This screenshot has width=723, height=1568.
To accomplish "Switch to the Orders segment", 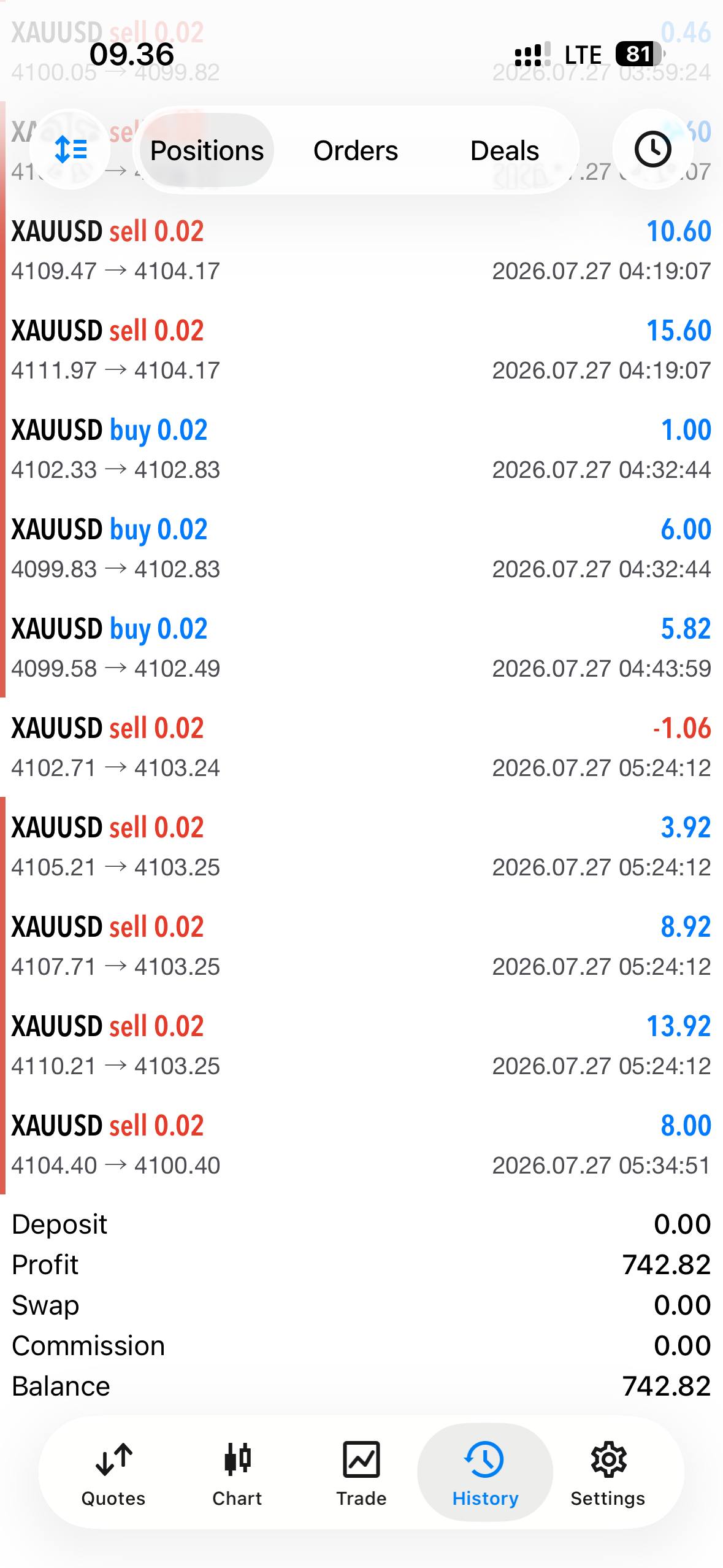I will pyautogui.click(x=356, y=150).
